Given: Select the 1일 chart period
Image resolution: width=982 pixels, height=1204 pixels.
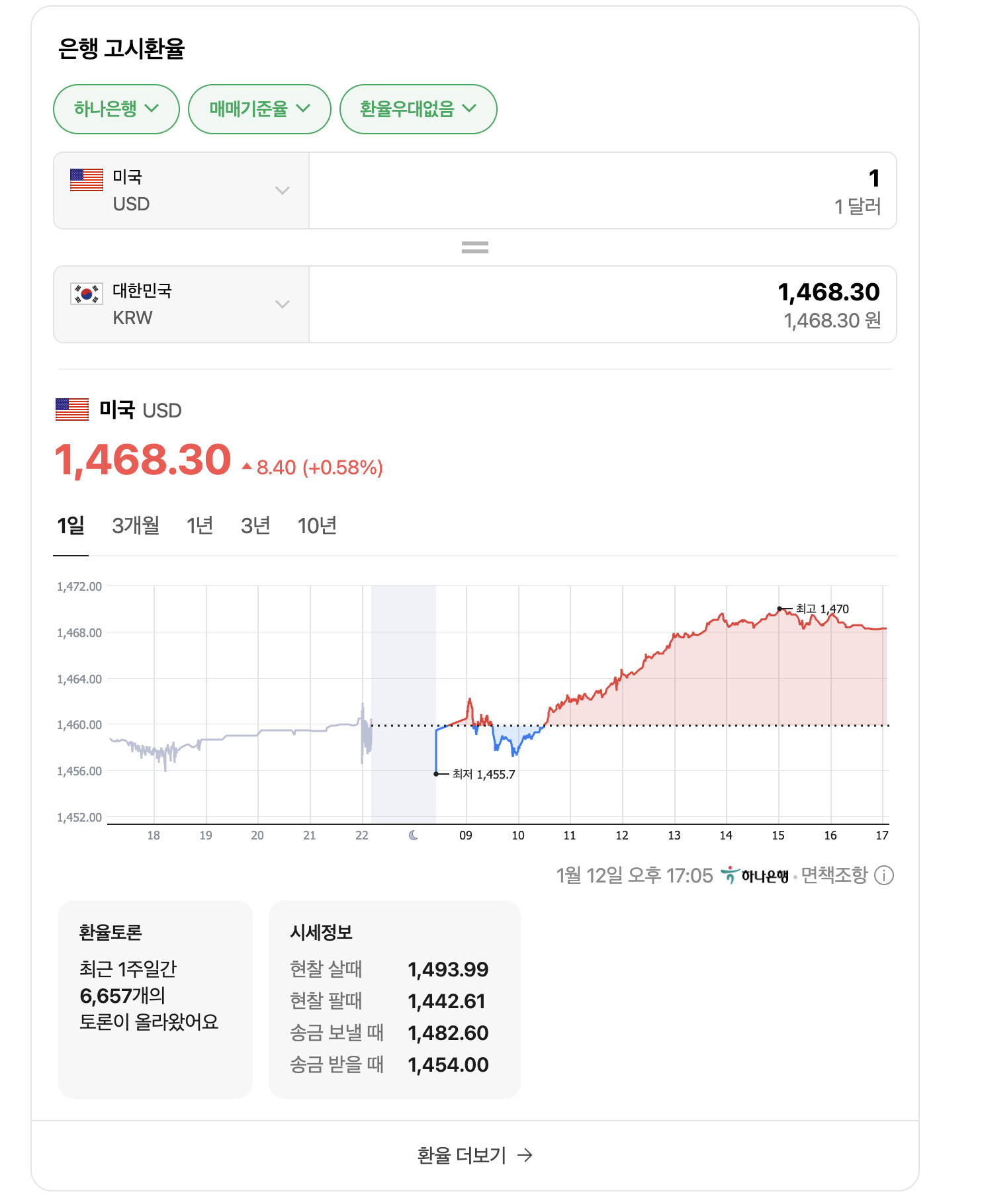Looking at the screenshot, I should [x=71, y=526].
